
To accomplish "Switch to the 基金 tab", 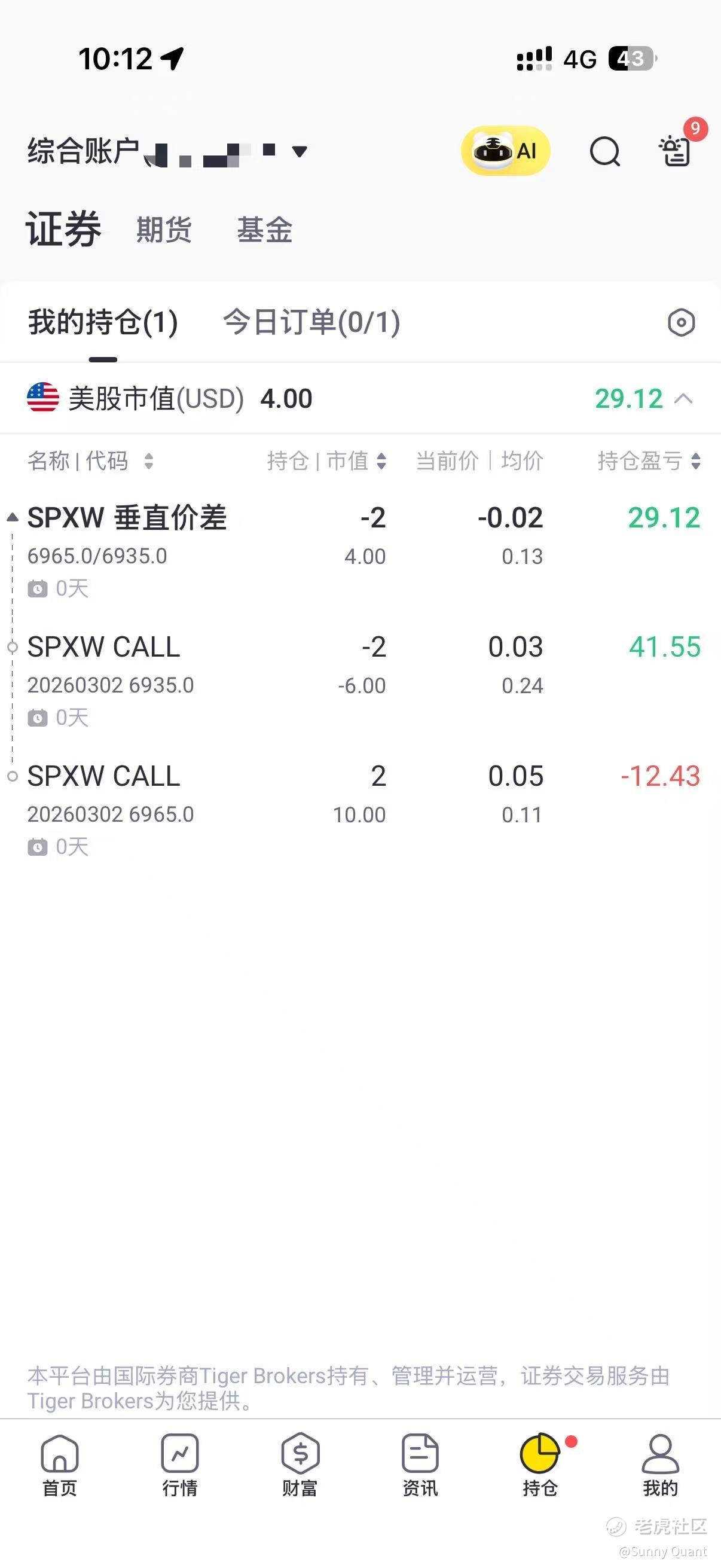I will (265, 230).
